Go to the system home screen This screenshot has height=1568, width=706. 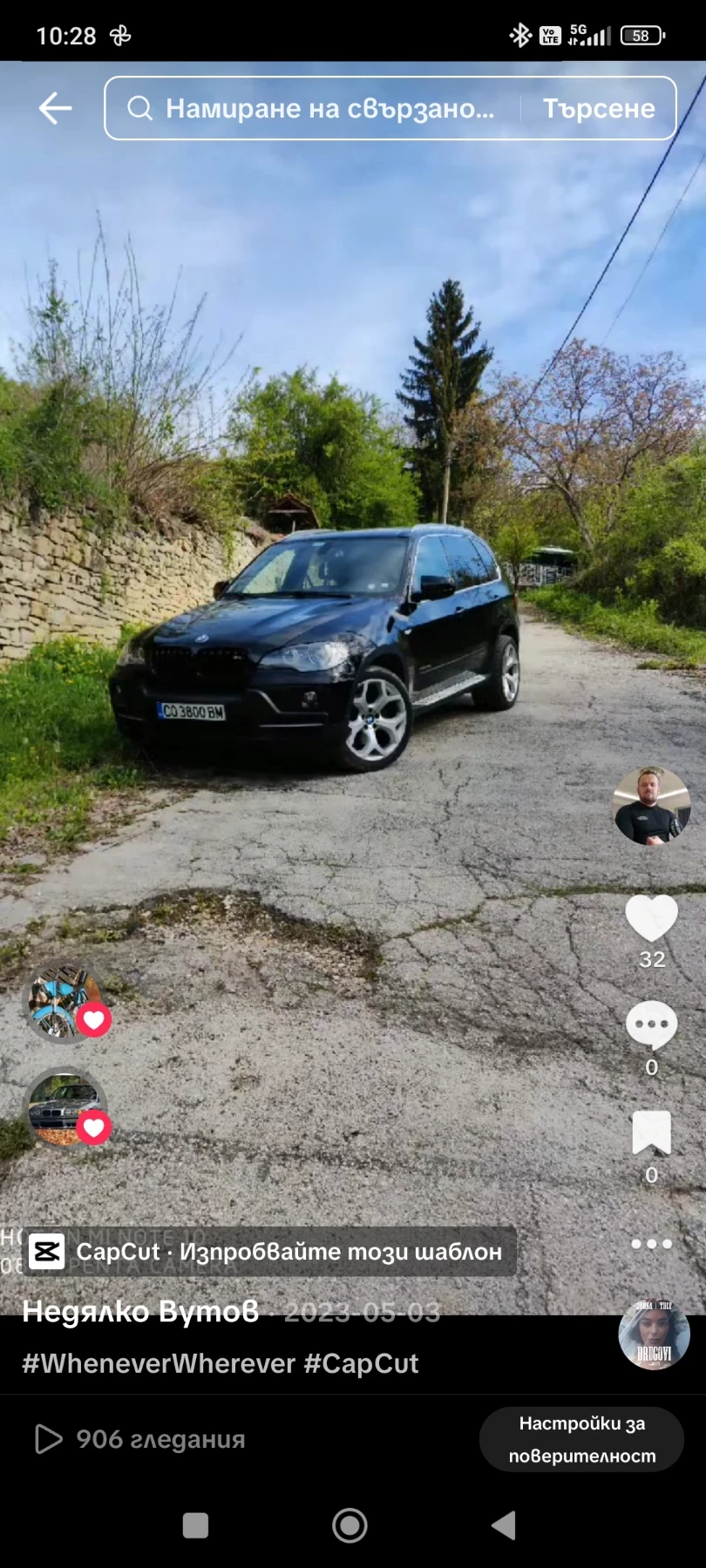click(350, 1525)
